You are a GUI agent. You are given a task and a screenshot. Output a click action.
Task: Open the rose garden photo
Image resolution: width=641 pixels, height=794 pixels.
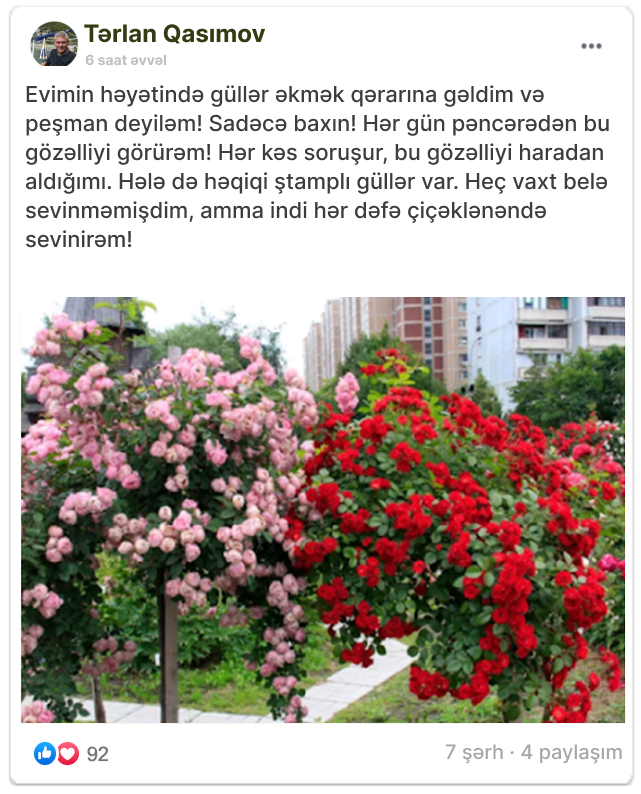tap(322, 510)
